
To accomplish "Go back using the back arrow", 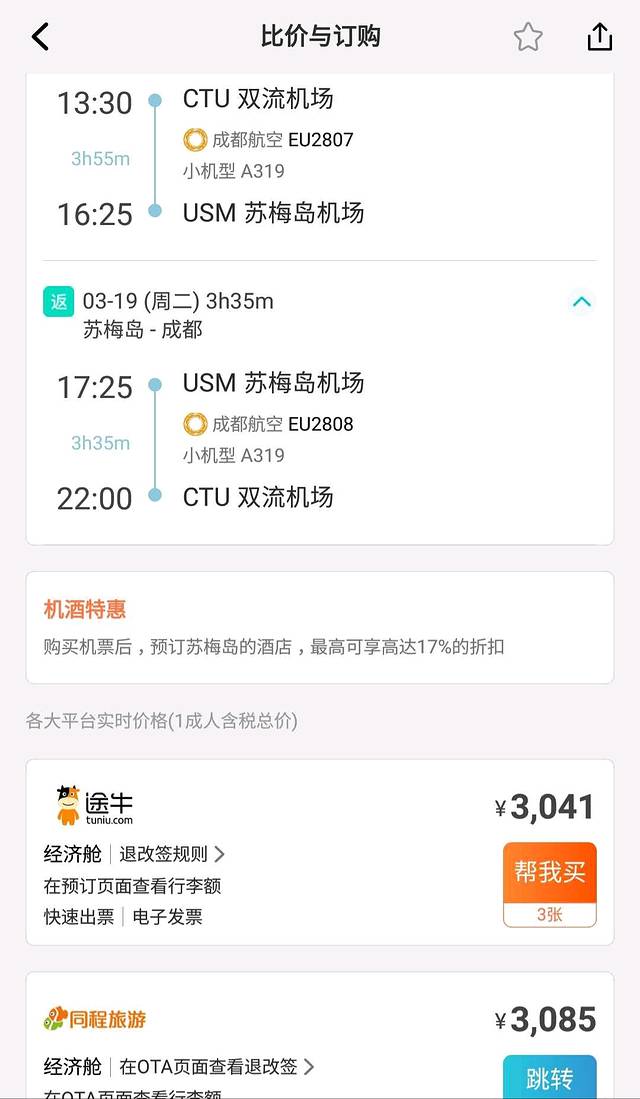I will pos(40,37).
